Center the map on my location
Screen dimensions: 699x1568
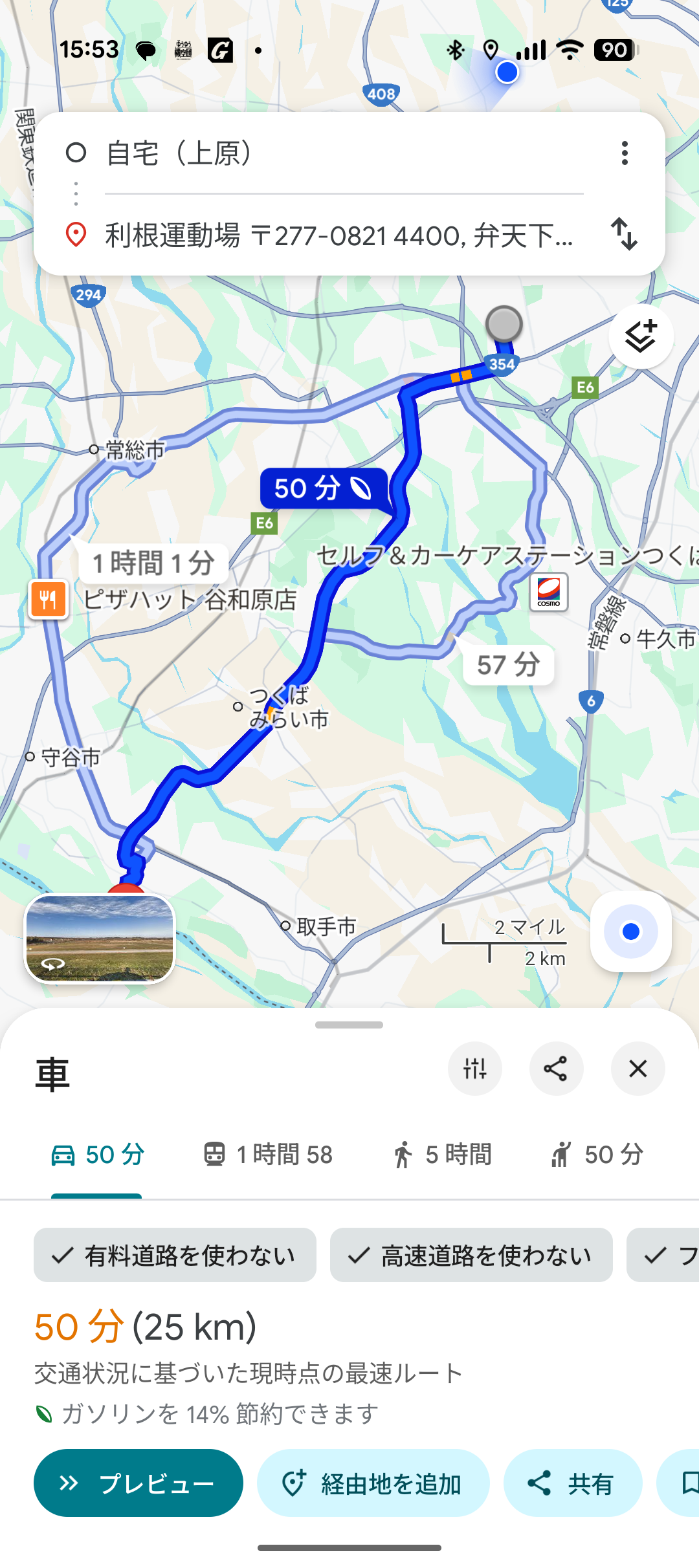630,931
